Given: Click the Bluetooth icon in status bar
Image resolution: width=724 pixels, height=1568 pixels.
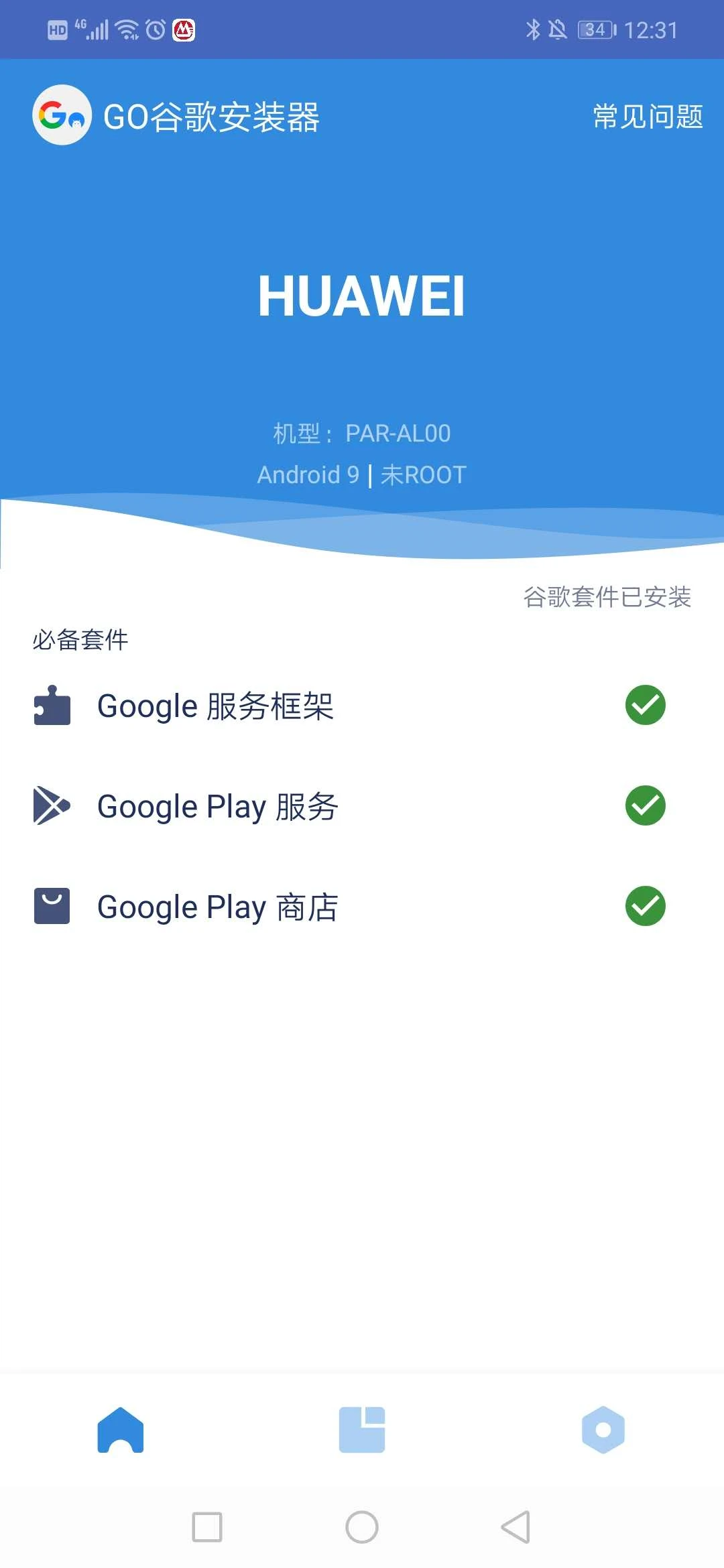Looking at the screenshot, I should click(x=534, y=29).
